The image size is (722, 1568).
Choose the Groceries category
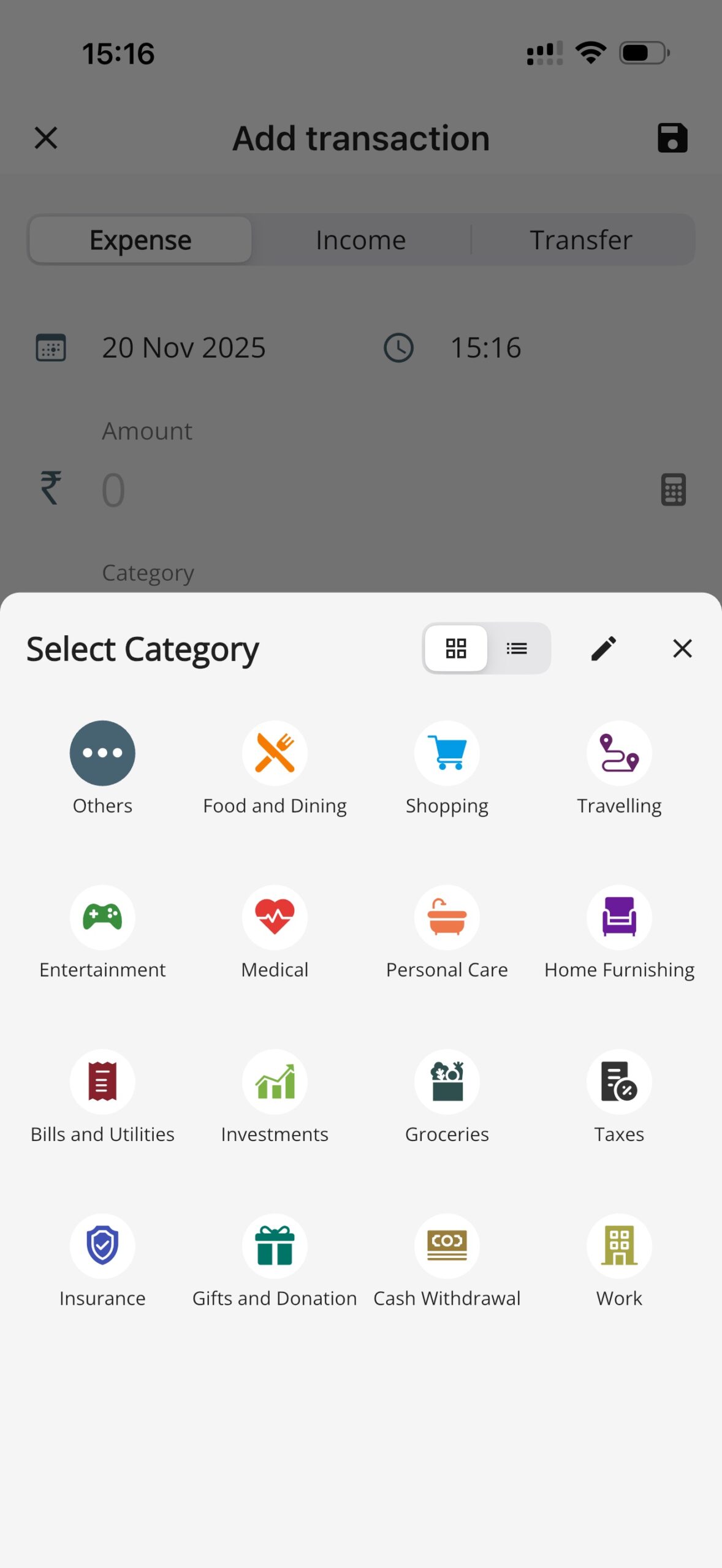coord(447,1082)
